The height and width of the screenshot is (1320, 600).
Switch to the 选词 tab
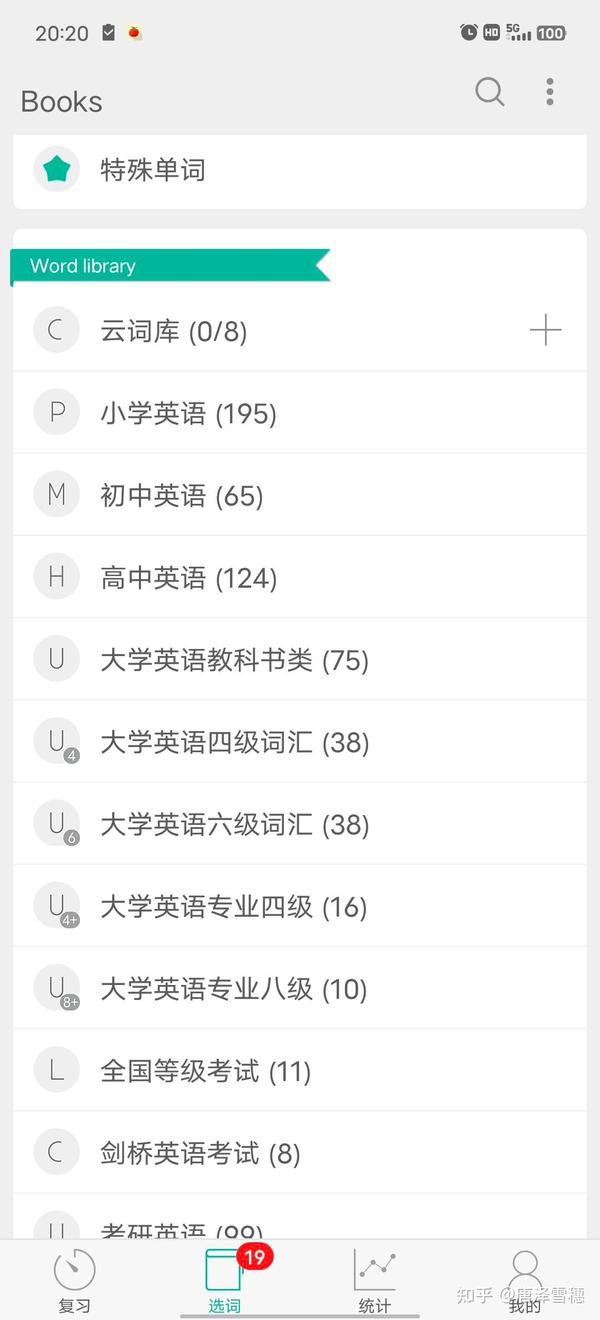pos(225,1280)
